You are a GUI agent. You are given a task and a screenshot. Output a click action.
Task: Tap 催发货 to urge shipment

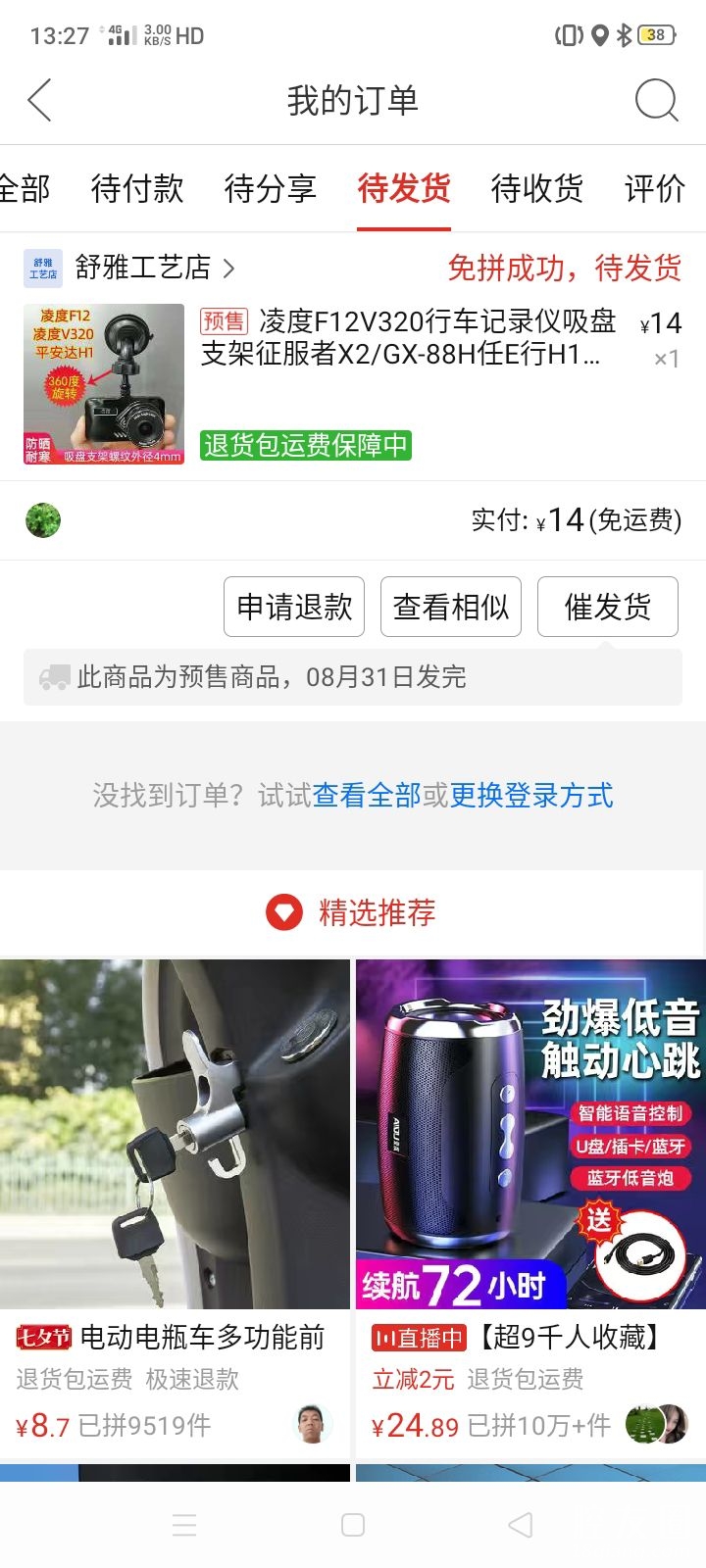pyautogui.click(x=608, y=608)
